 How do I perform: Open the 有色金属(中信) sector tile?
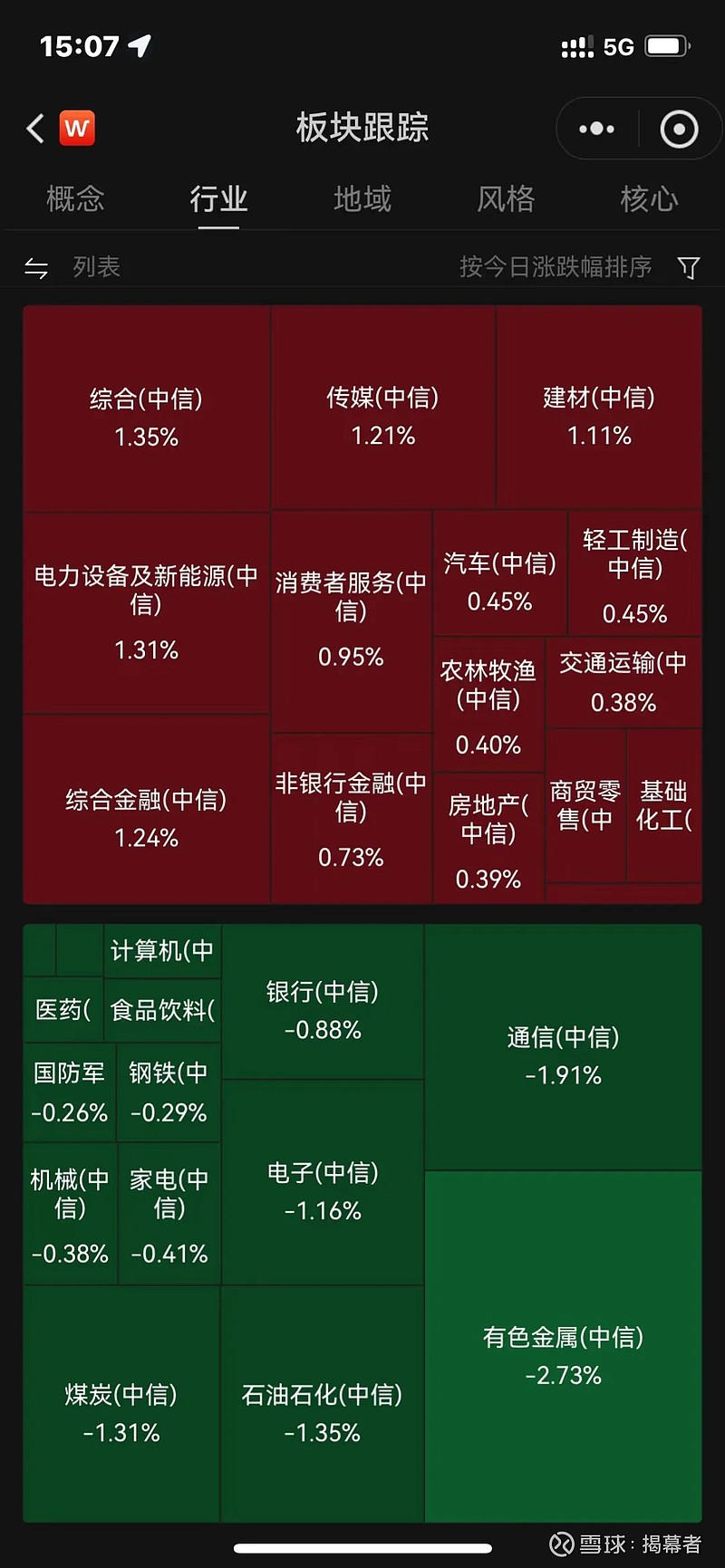563,1346
